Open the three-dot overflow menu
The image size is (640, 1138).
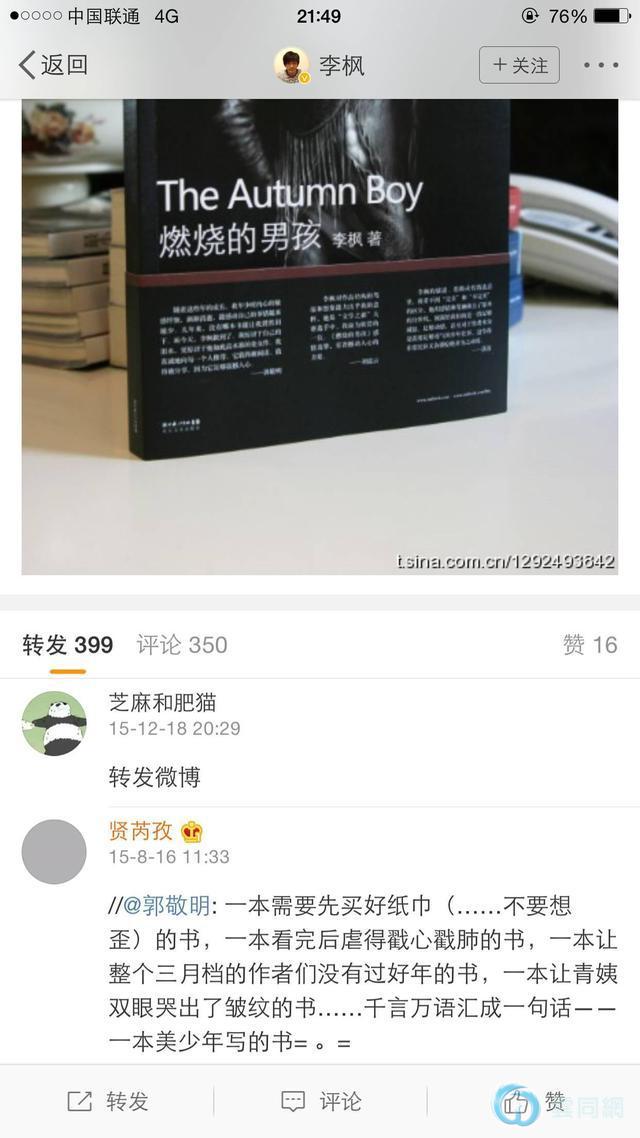[601, 65]
